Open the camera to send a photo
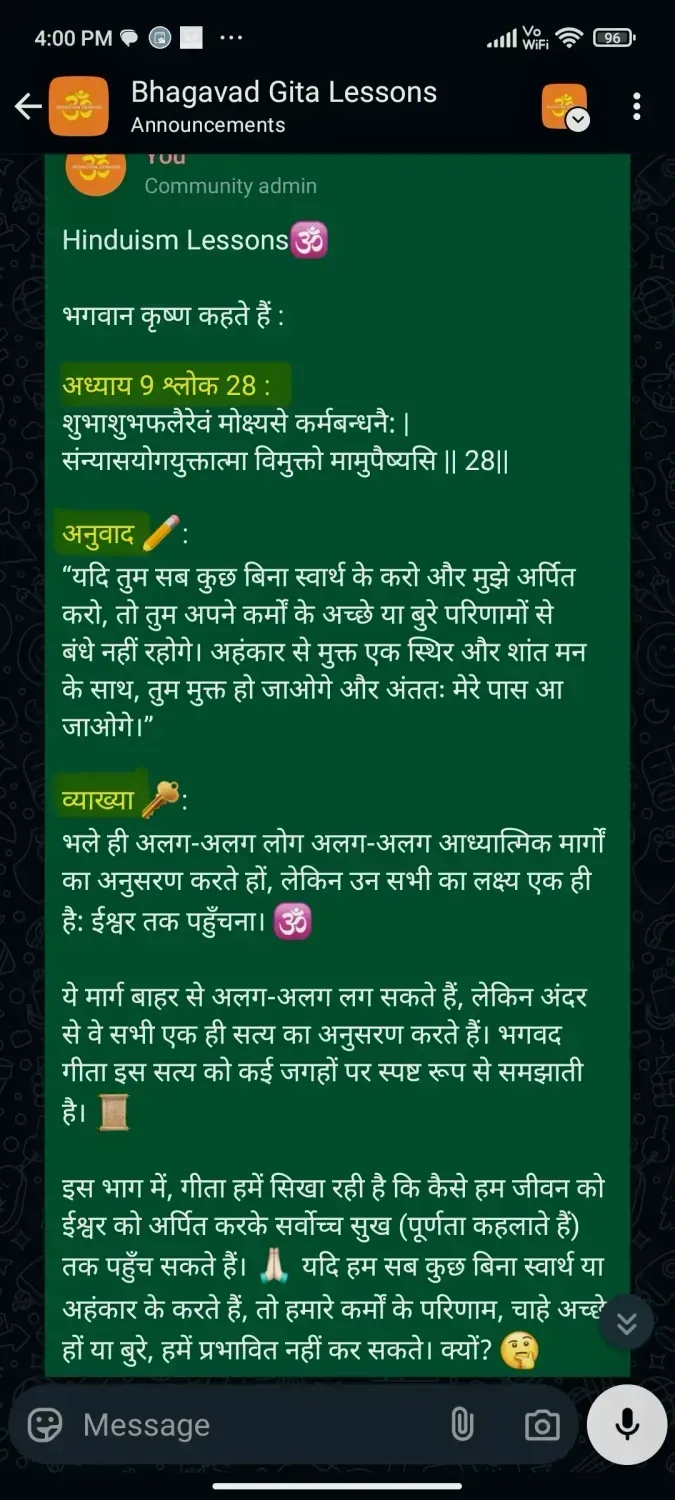Viewport: 675px width, 1500px height. 542,1425
